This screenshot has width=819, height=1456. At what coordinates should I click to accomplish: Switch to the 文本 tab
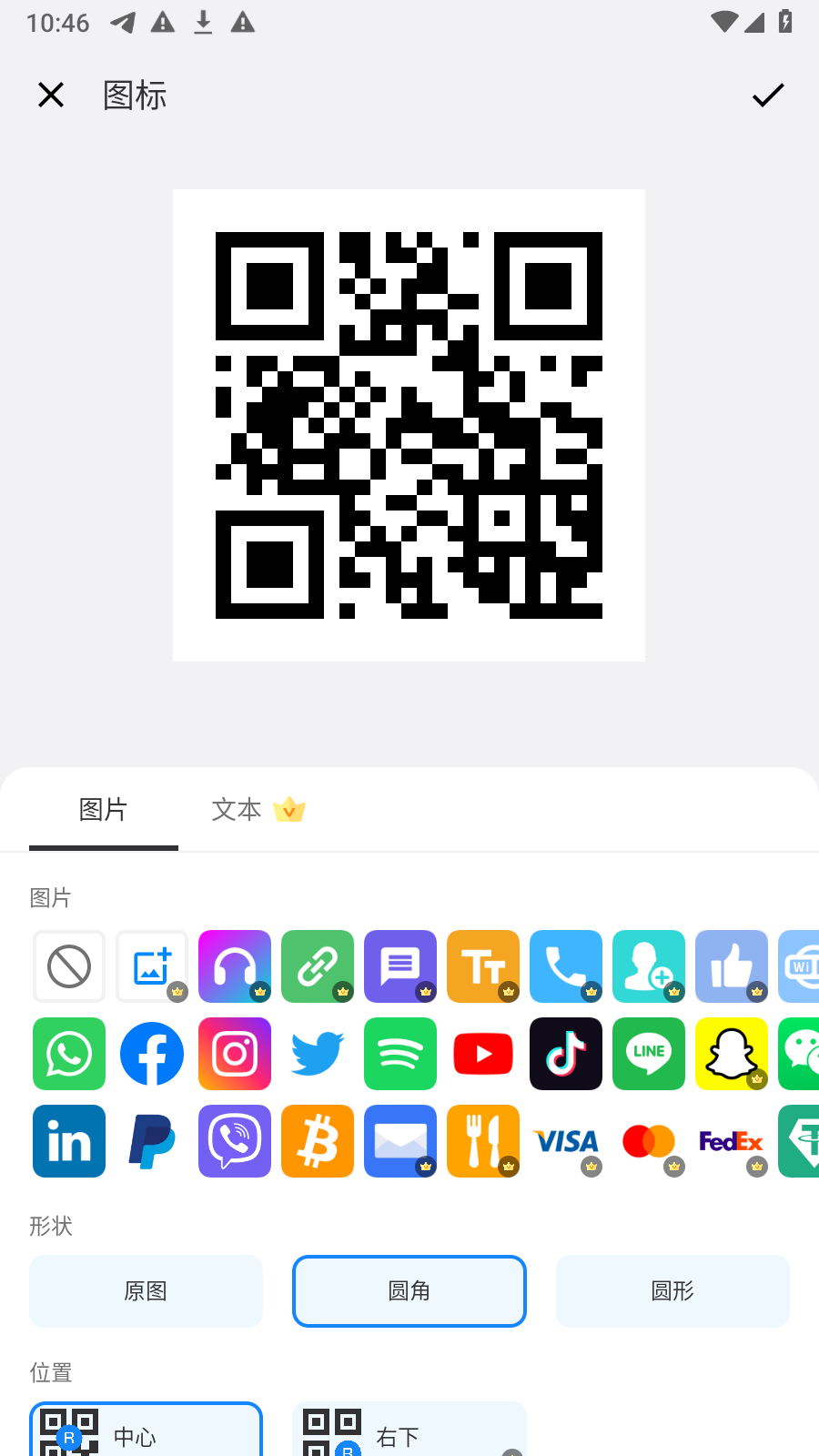pyautogui.click(x=237, y=809)
